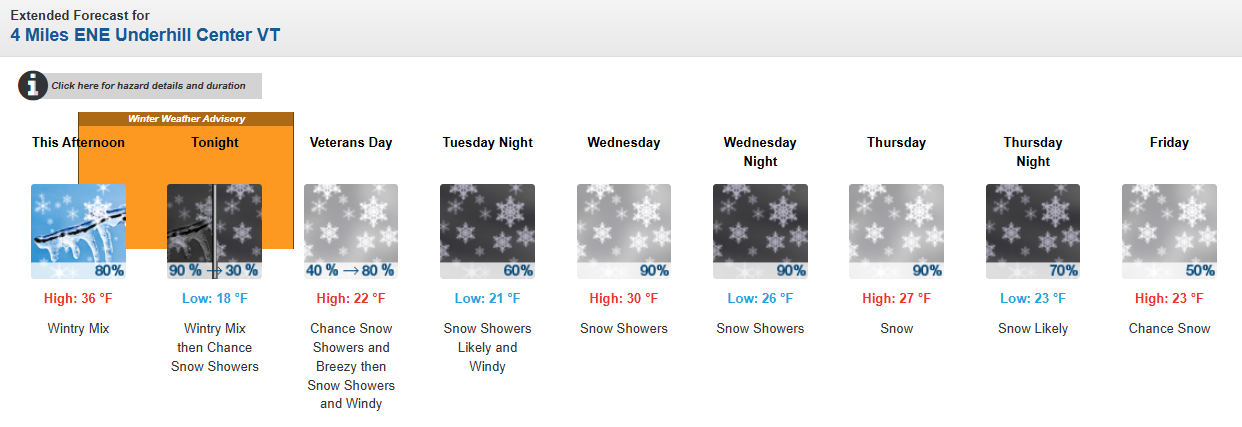Open the Winter Weather Advisory banner
1242x427 pixels.
[186, 119]
